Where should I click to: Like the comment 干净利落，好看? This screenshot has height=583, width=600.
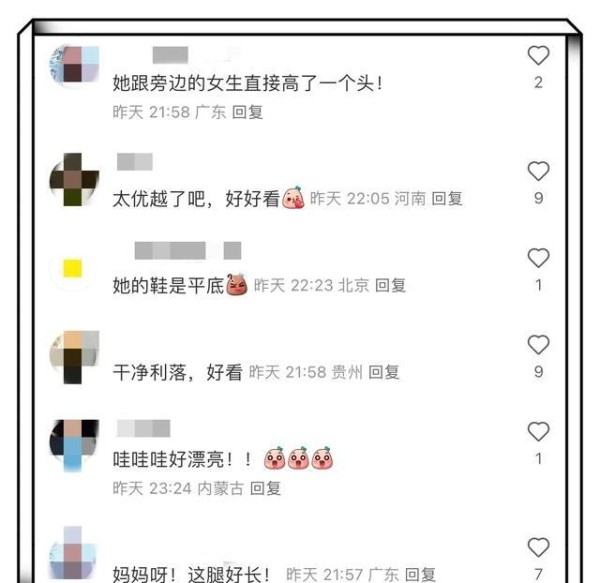pos(538,345)
